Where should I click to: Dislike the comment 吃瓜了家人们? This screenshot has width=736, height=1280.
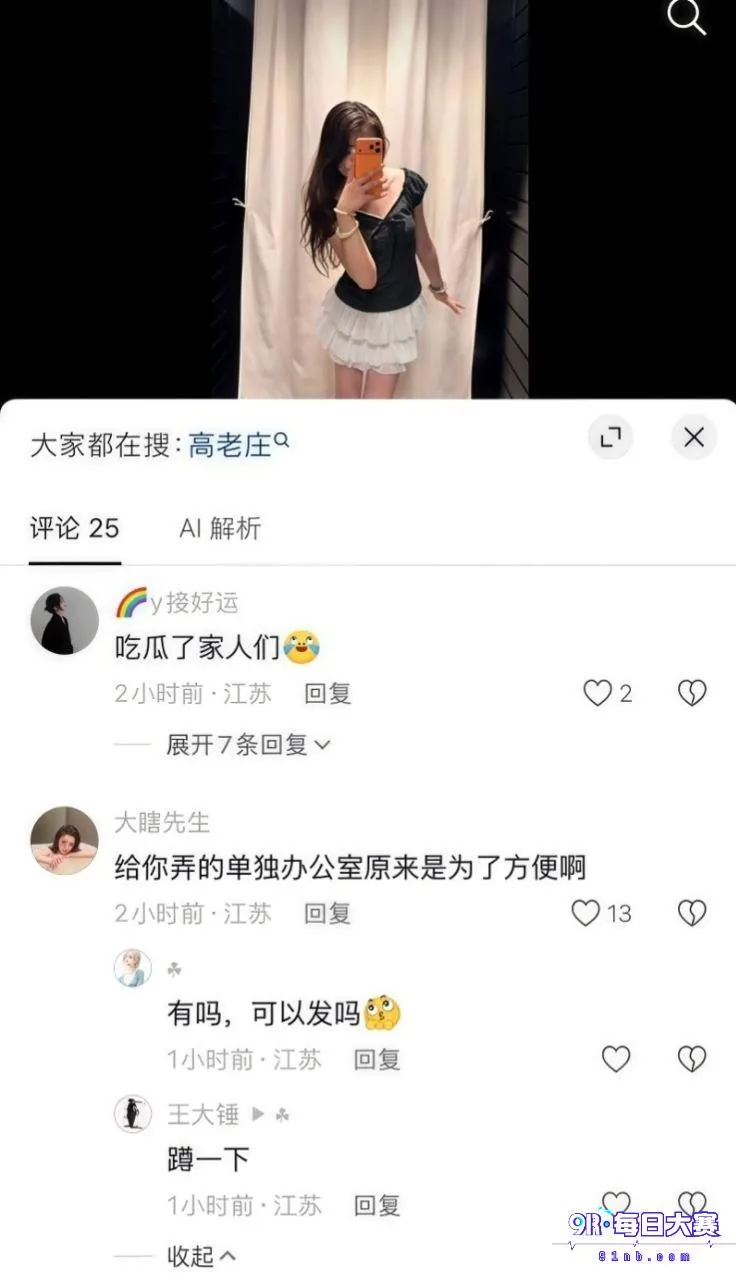[692, 693]
